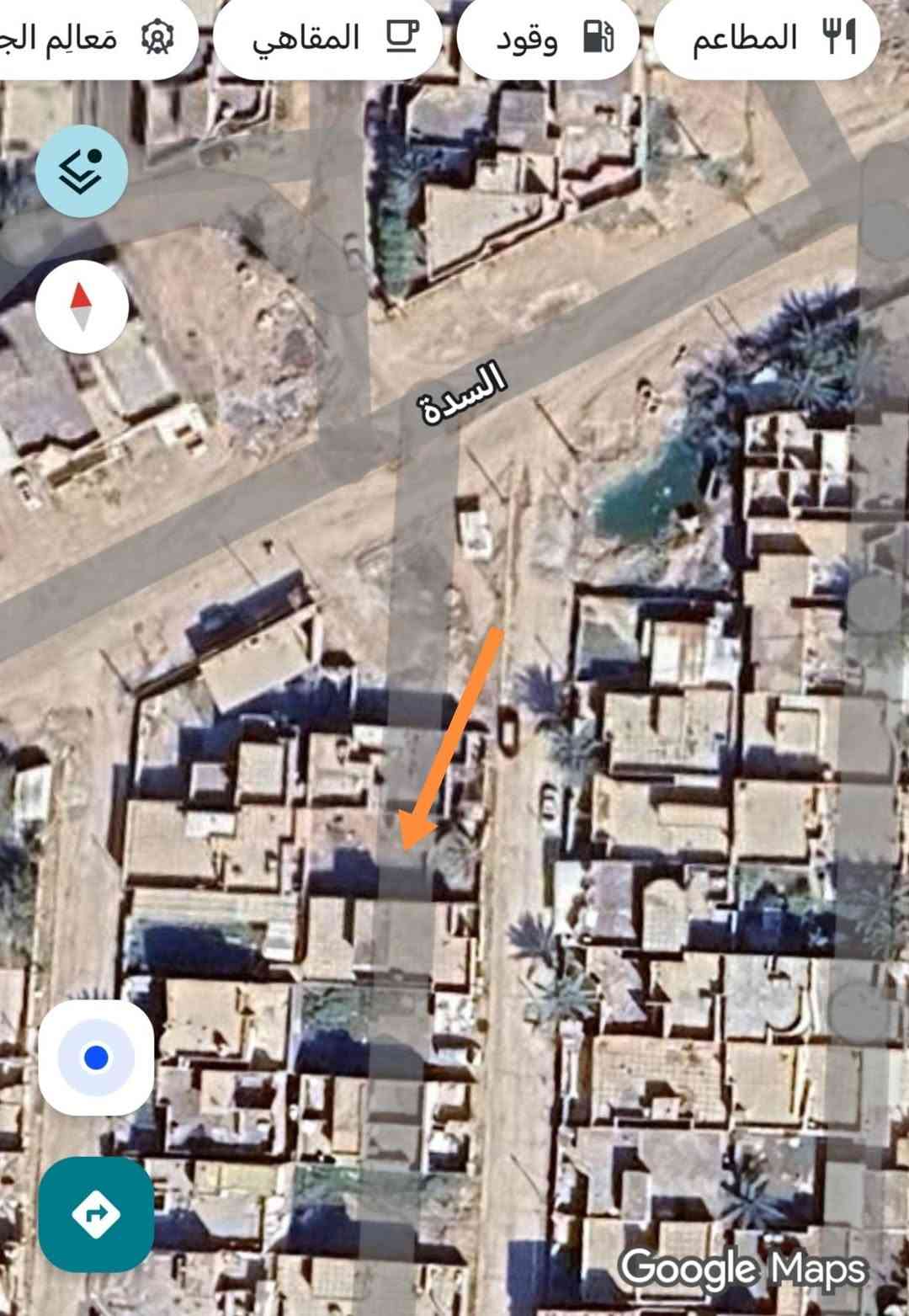Center map on my current location
Screen dimensions: 909x1316
[x=96, y=1058]
